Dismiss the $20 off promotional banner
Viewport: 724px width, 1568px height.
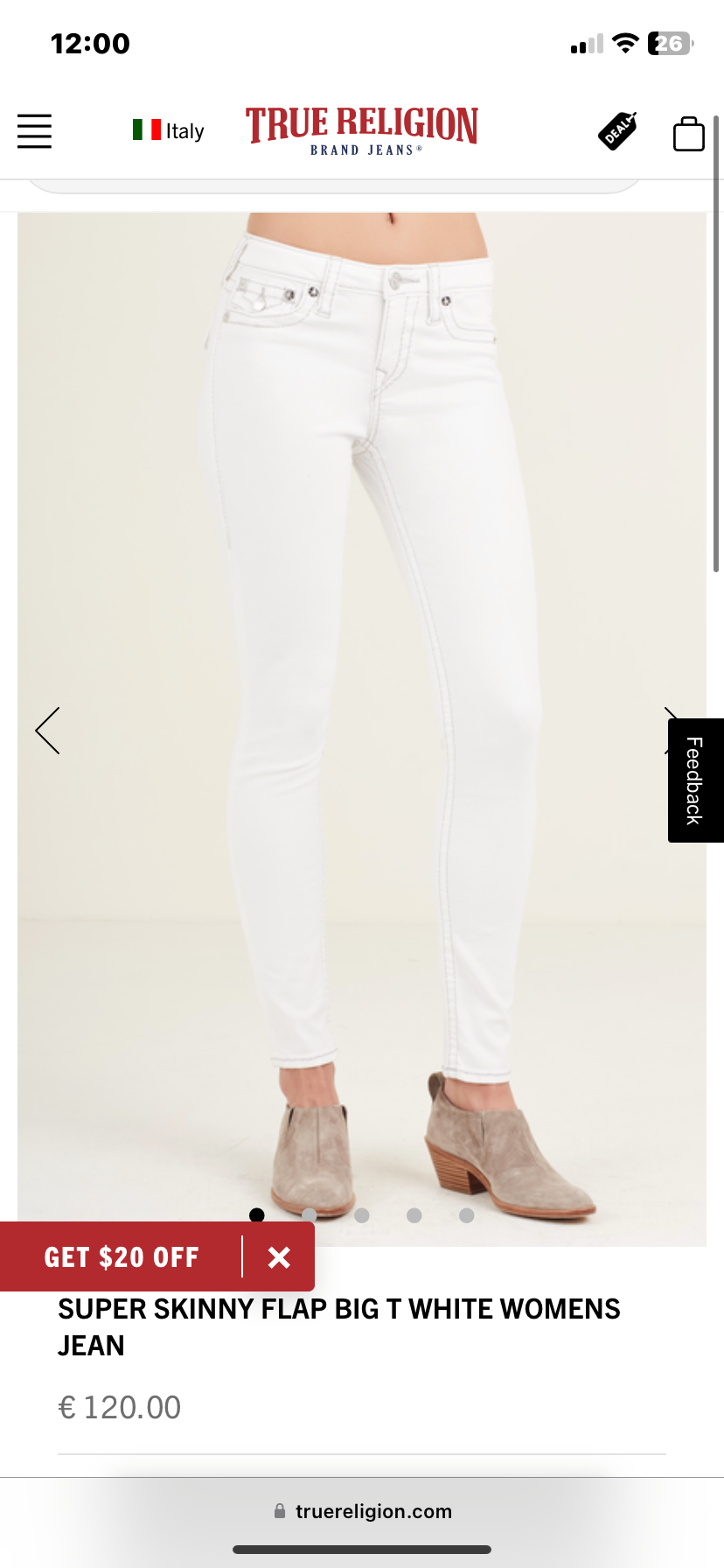279,1257
